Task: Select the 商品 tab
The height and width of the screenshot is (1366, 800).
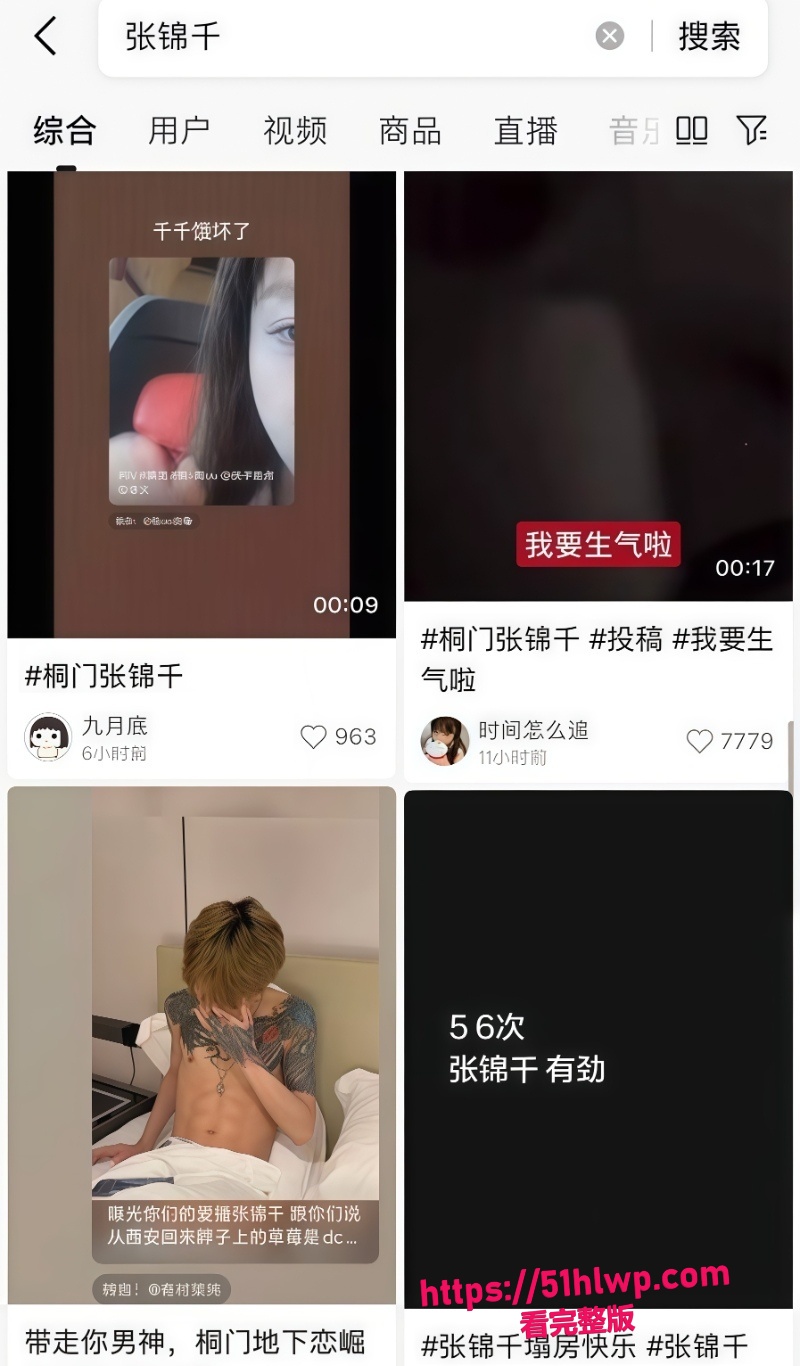Action: (410, 131)
